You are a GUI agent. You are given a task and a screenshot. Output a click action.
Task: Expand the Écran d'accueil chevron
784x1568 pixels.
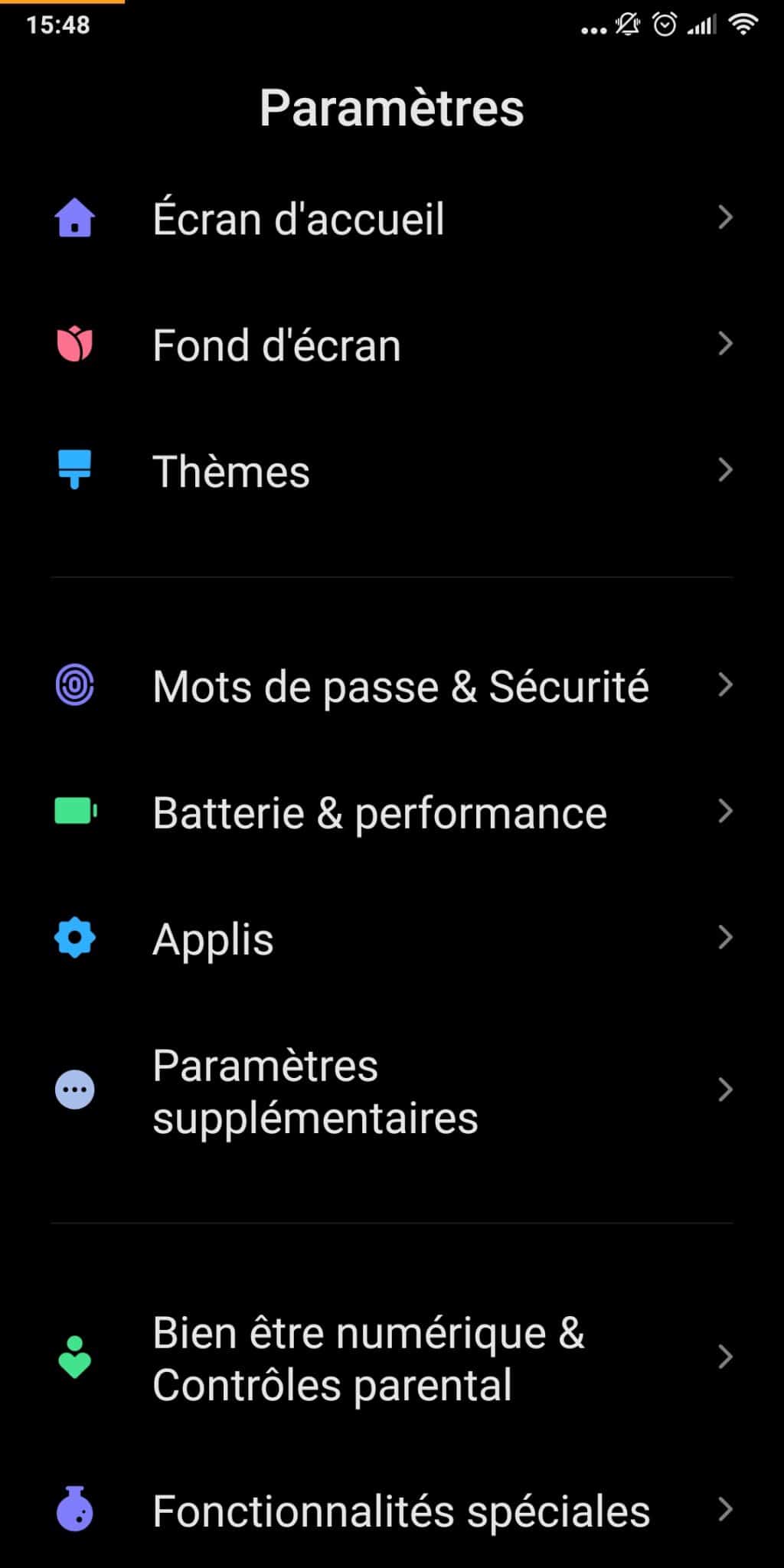(x=725, y=218)
